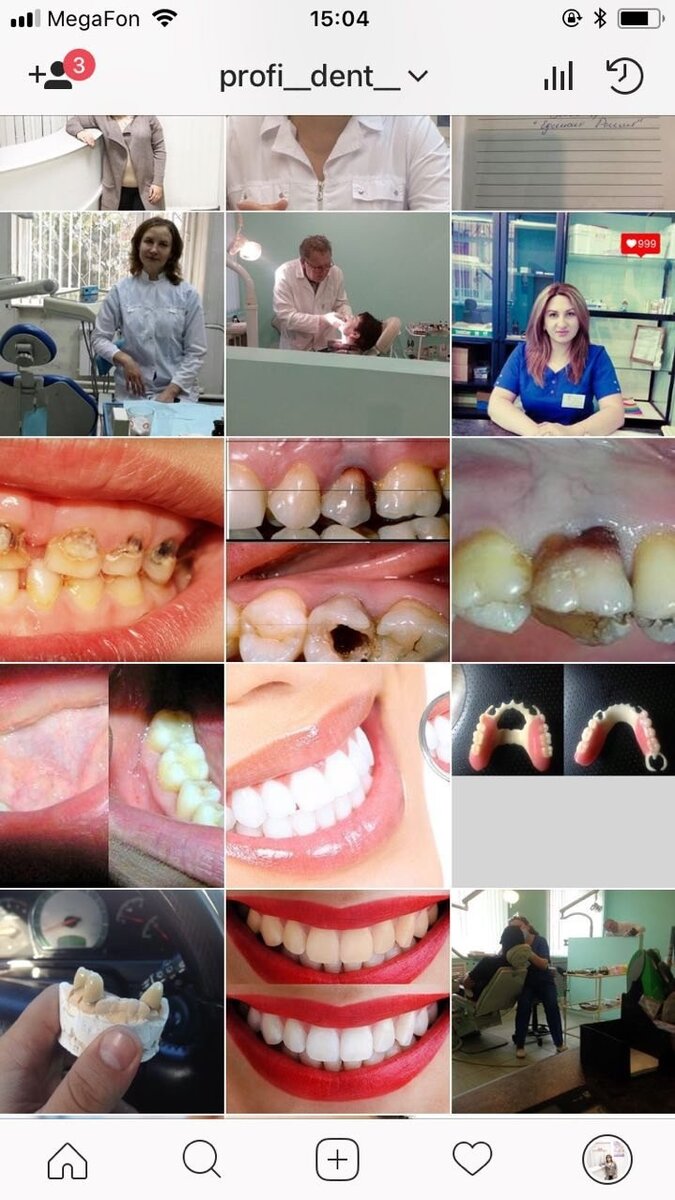Expand the profi__dent__ account switcher
The image size is (675, 1200).
(x=323, y=76)
